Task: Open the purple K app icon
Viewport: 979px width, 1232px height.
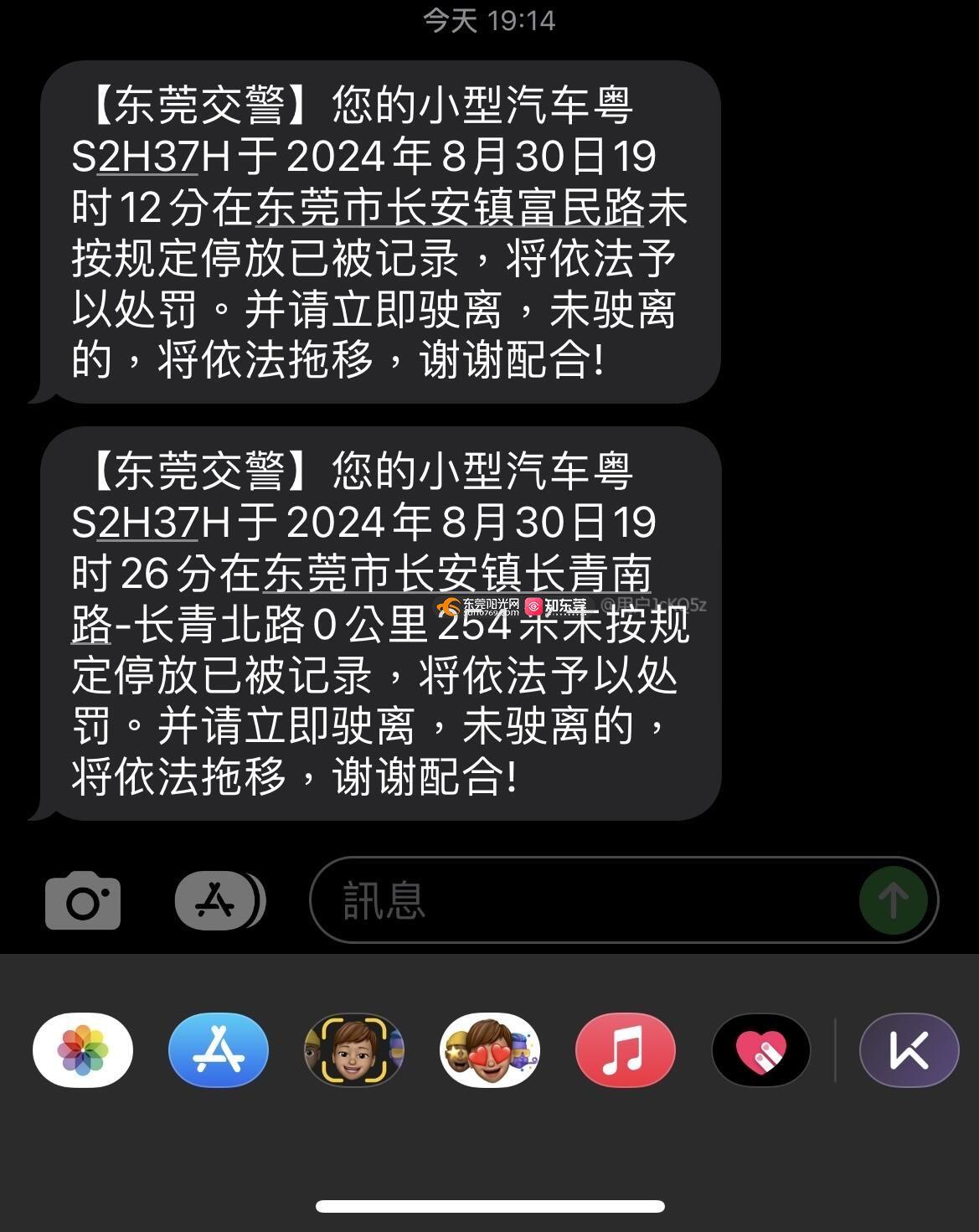Action: tap(909, 1050)
